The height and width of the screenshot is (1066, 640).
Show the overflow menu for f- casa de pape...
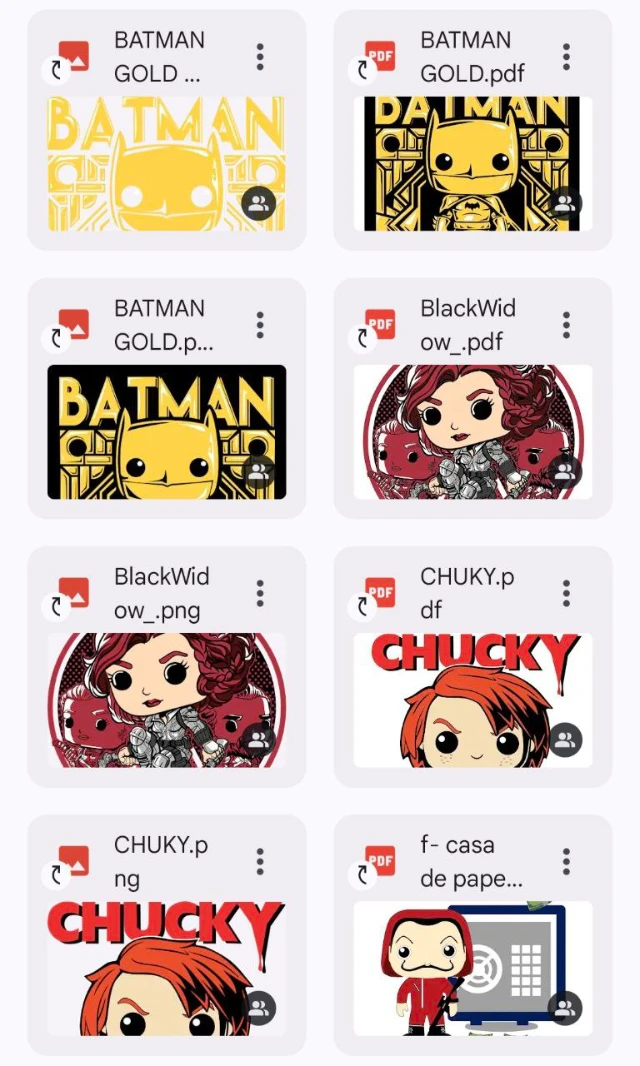[566, 861]
